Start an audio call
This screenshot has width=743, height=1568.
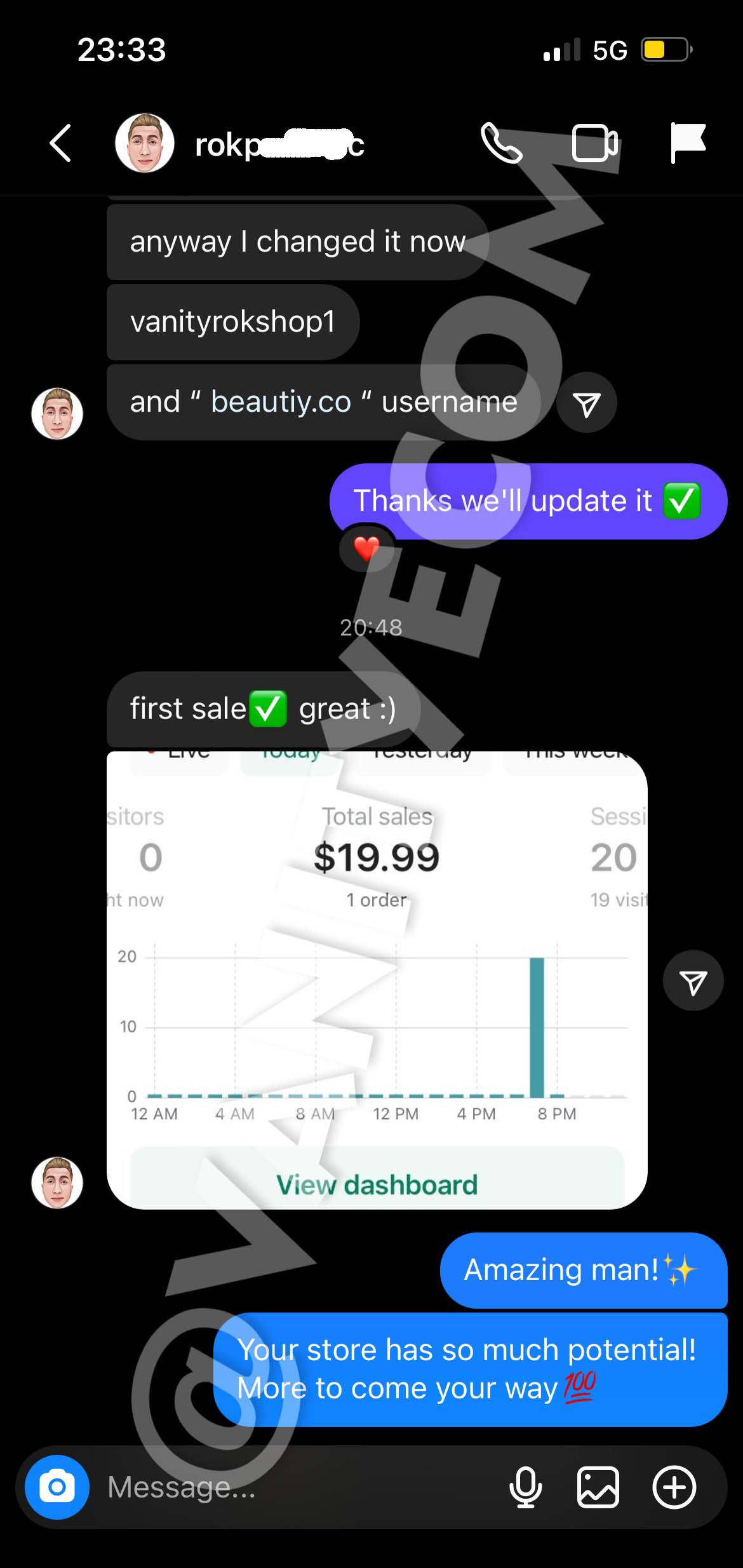pyautogui.click(x=501, y=144)
